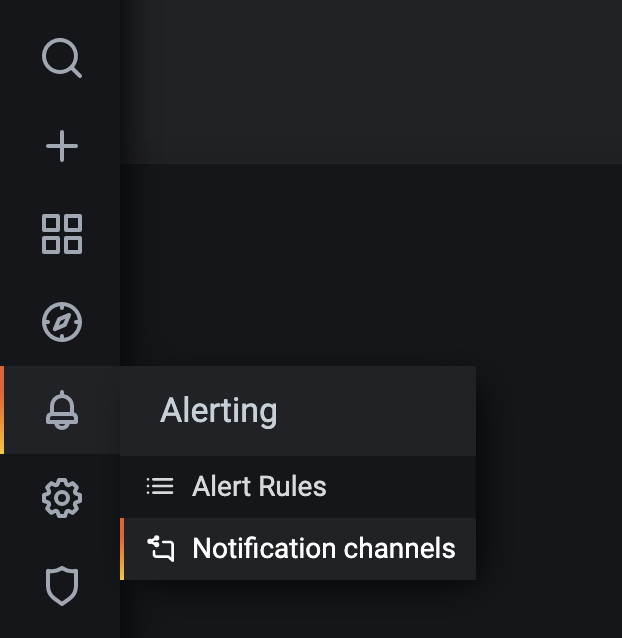Open Notification channels
Screen dimensions: 622x638
323,548
